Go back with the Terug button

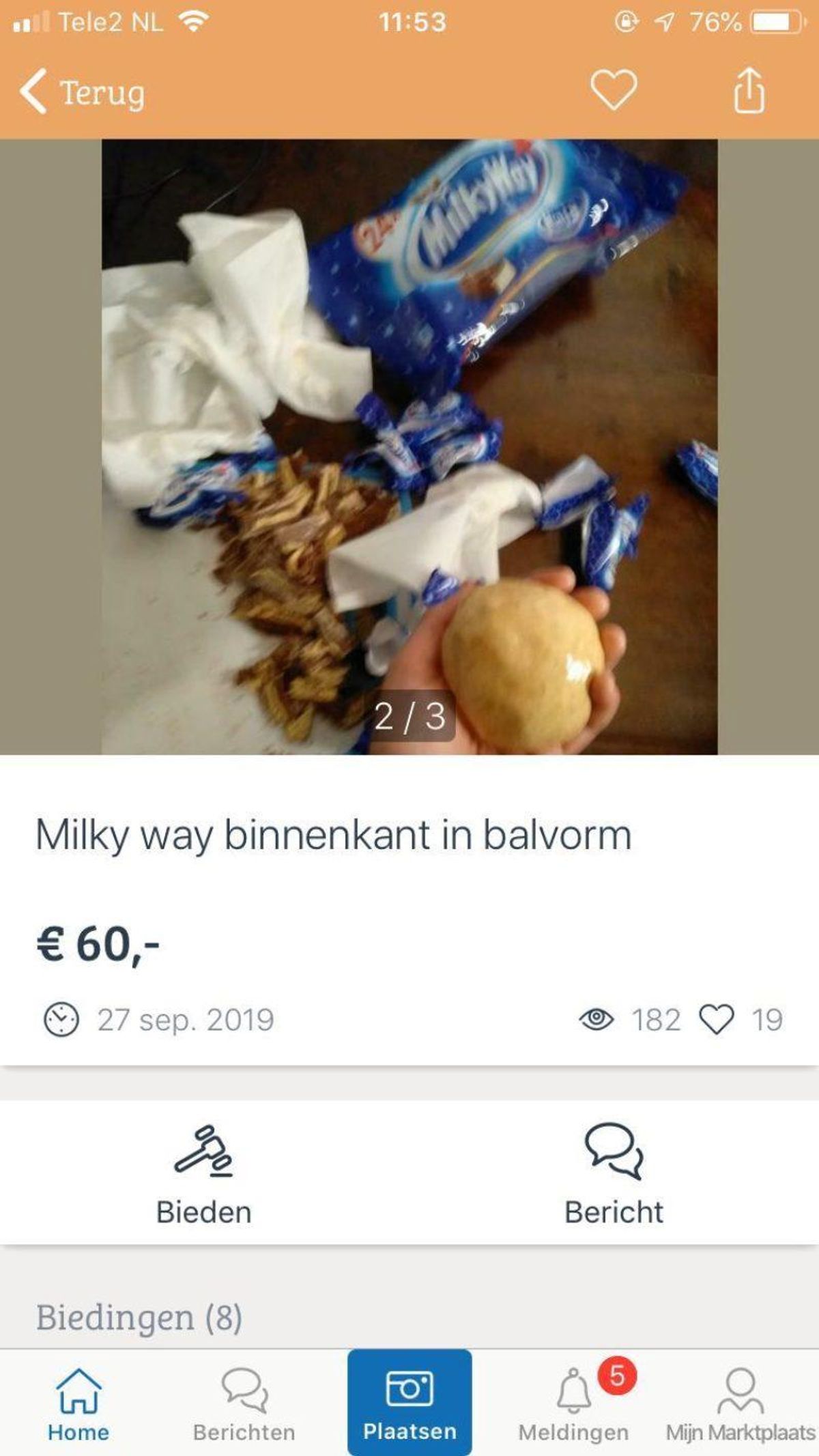pos(82,91)
